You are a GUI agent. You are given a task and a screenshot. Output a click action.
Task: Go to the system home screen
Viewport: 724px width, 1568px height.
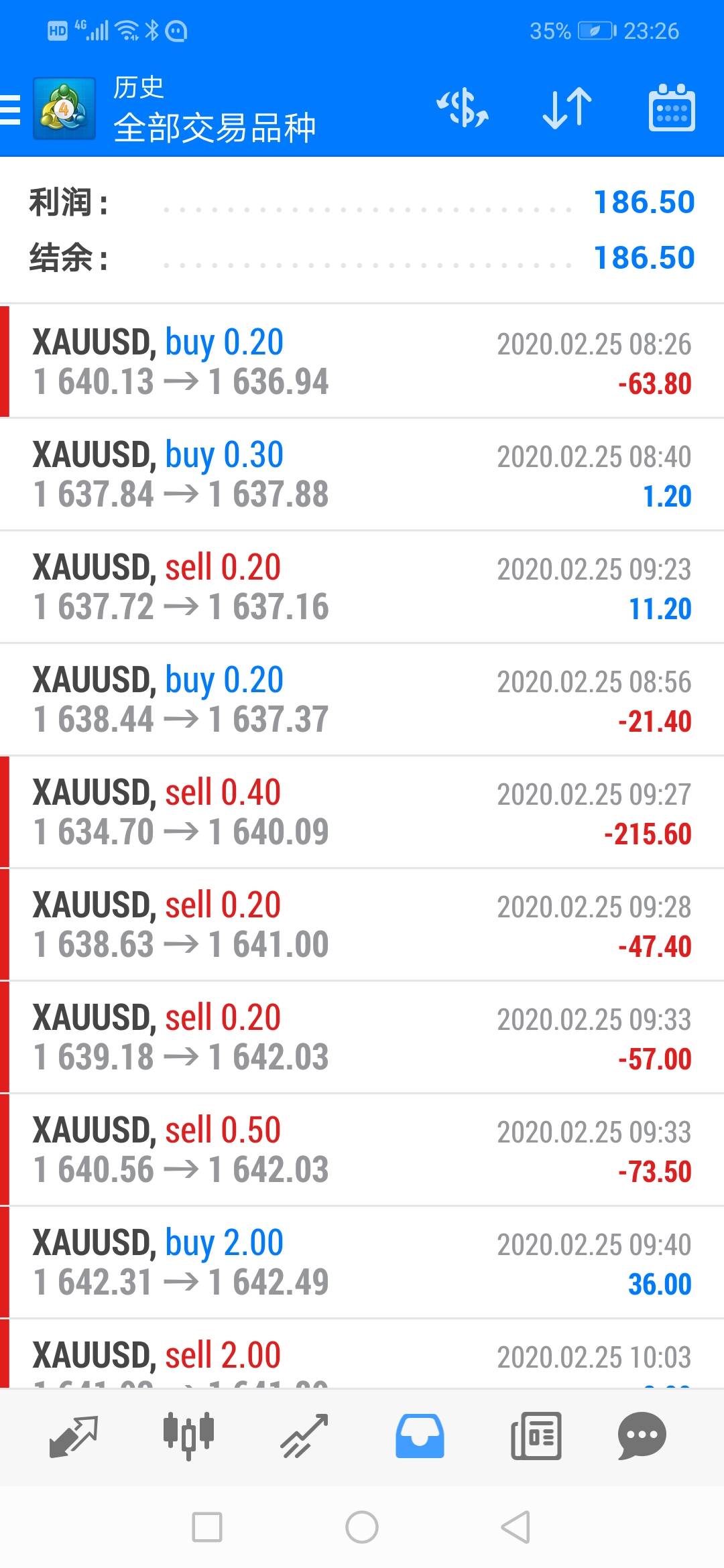point(362,1527)
